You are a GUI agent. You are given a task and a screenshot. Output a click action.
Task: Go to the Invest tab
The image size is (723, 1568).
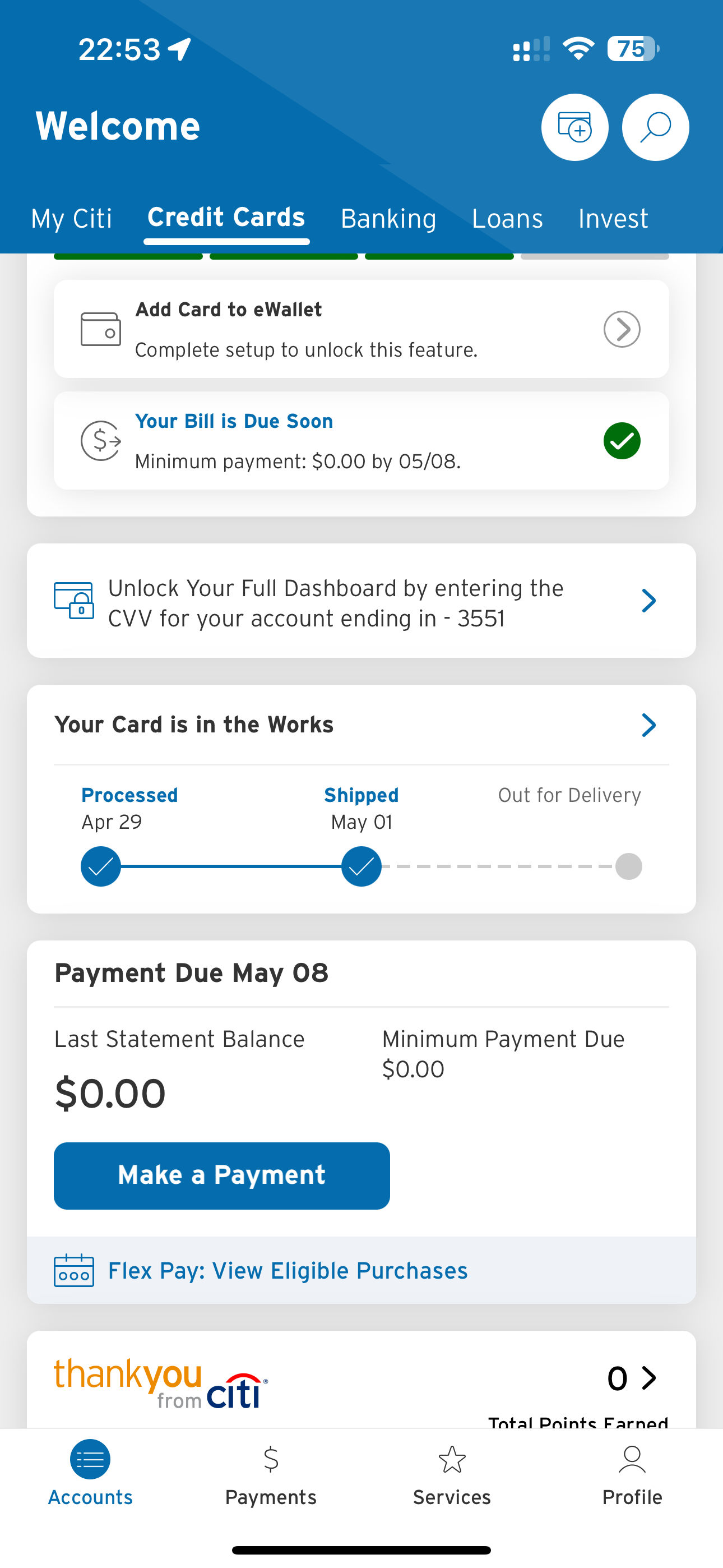(x=613, y=219)
